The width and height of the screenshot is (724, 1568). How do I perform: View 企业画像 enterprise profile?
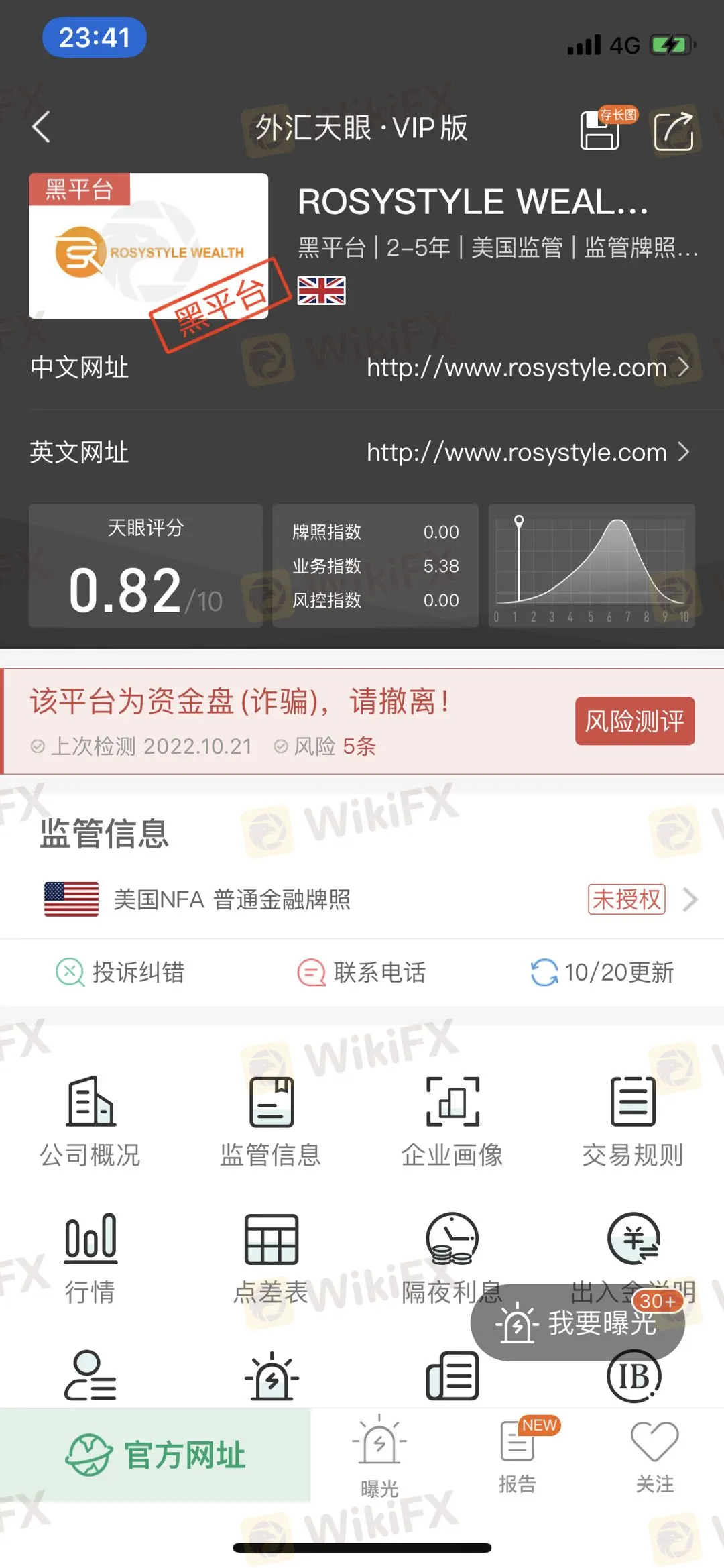pyautogui.click(x=452, y=1121)
